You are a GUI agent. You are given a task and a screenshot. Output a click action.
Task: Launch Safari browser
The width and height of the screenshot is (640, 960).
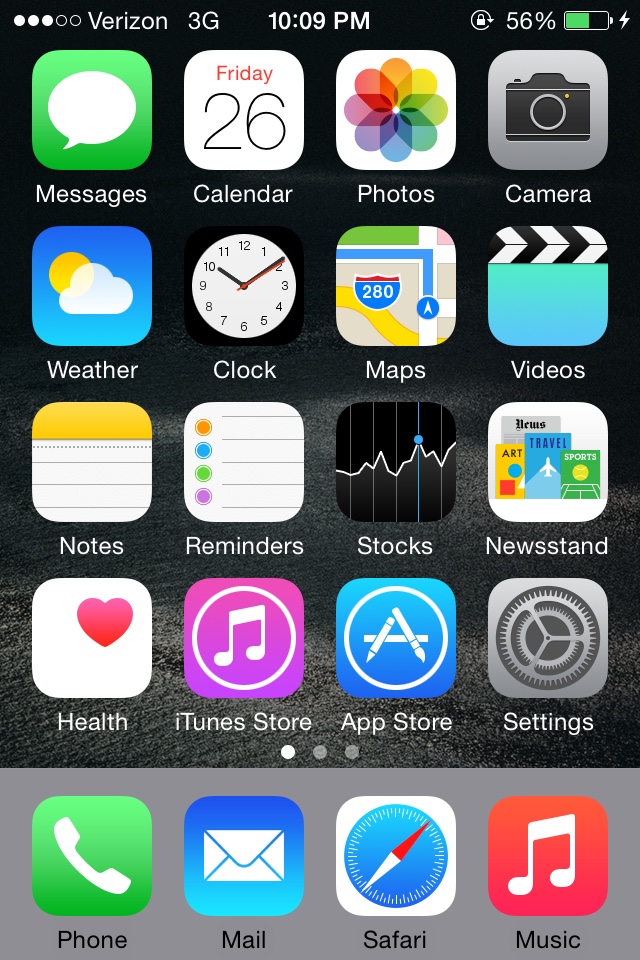[x=396, y=856]
